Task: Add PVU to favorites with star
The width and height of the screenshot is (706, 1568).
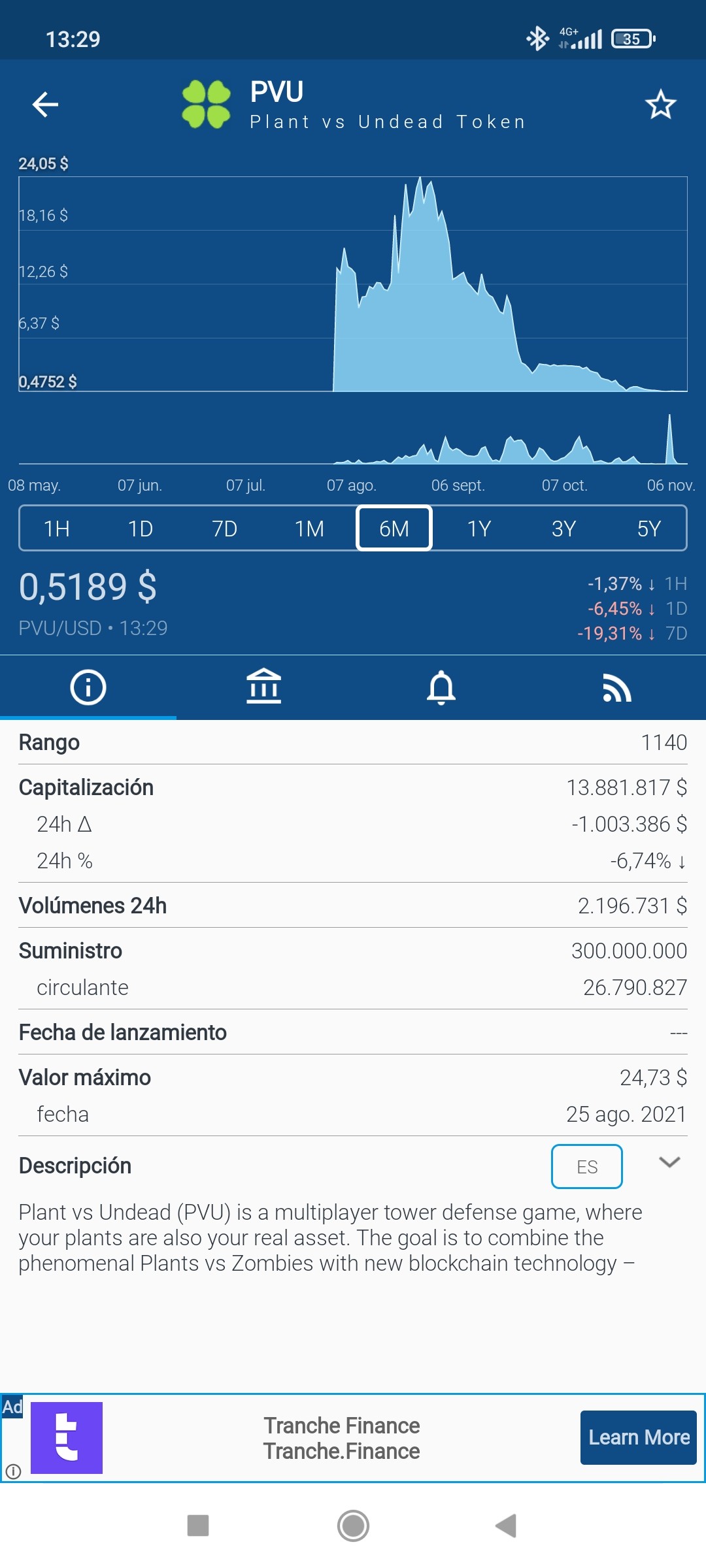Action: [x=660, y=105]
